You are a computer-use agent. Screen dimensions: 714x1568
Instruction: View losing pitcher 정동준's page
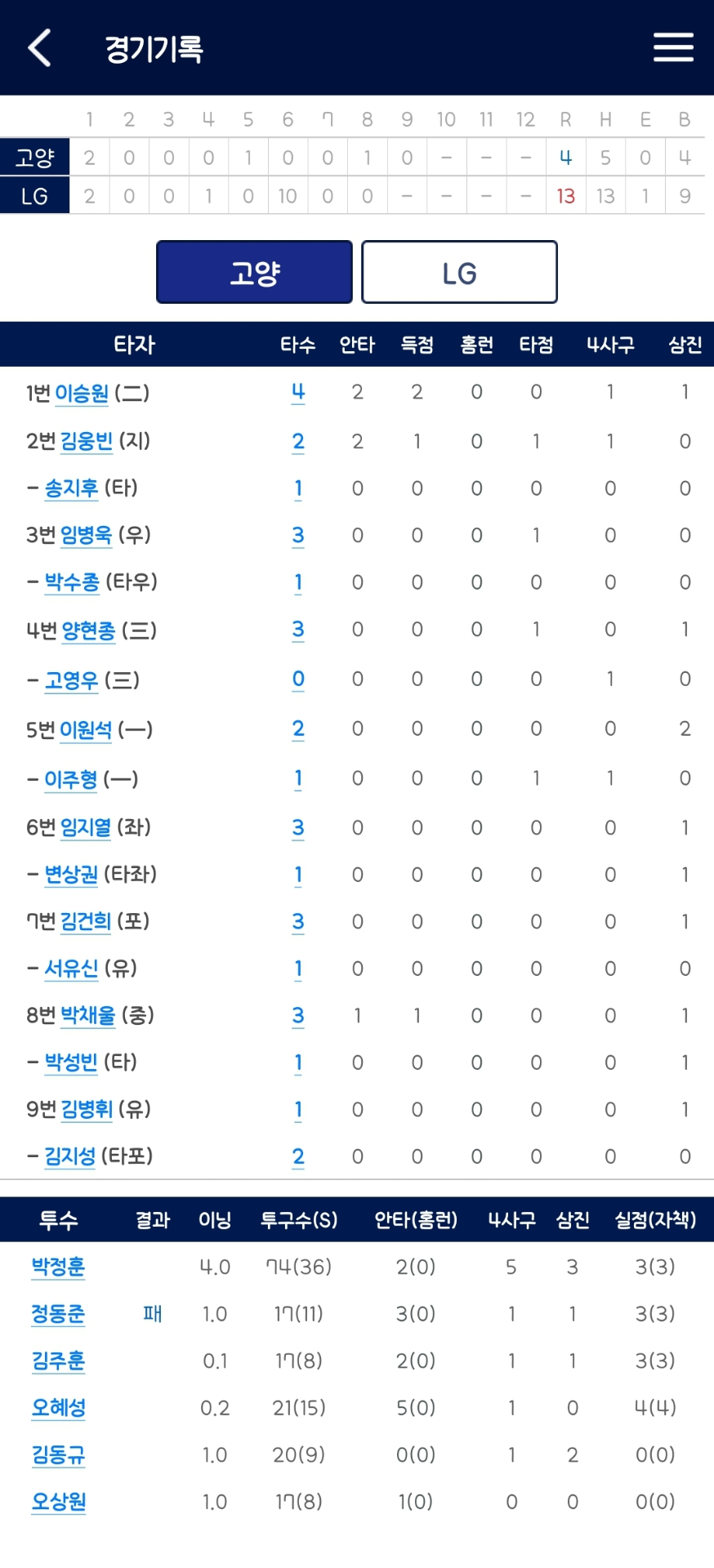pos(58,1314)
